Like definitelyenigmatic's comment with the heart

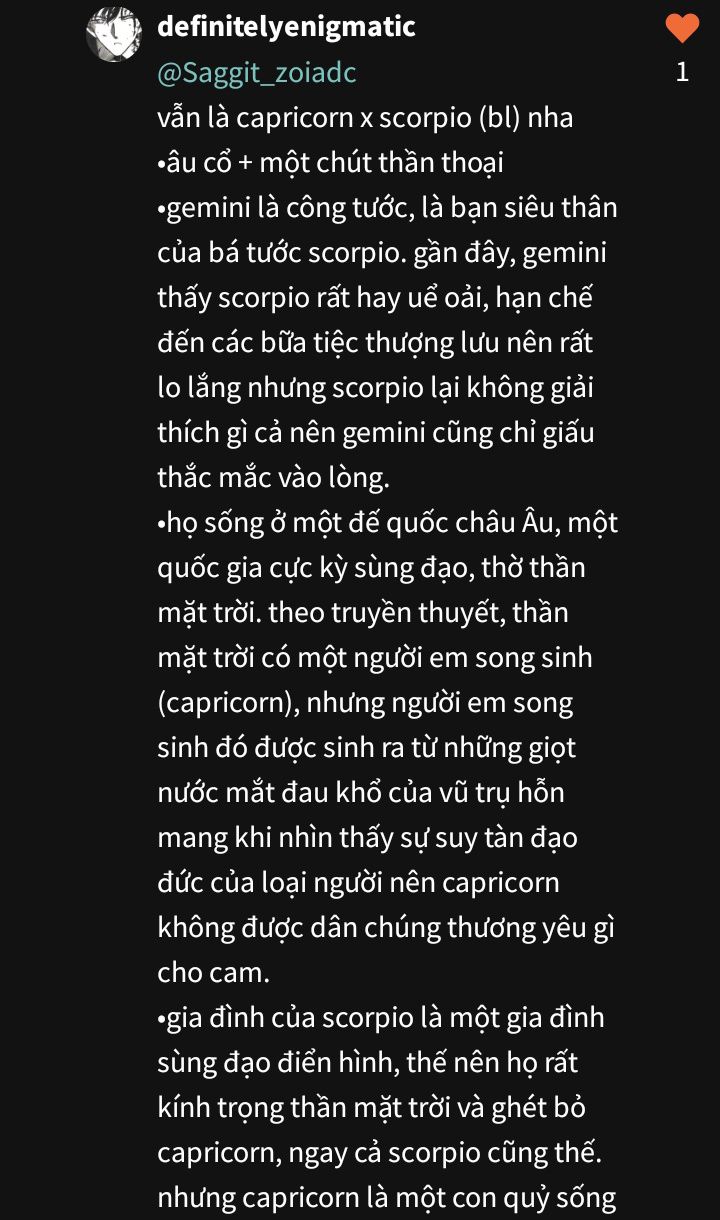click(682, 28)
